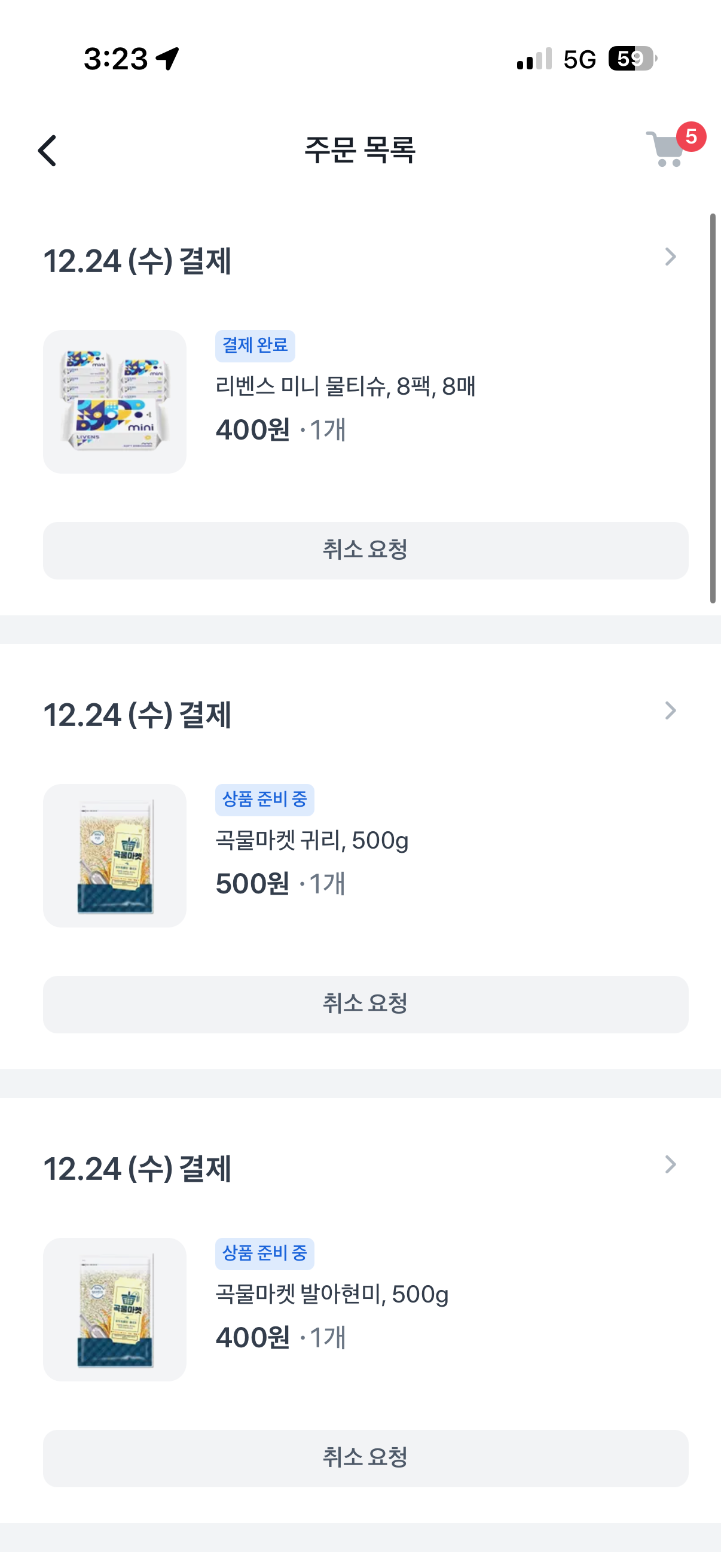Viewport: 721px width, 1568px height.
Task: Expand order details chevron for 리벤스 물티슈 order
Action: [671, 257]
